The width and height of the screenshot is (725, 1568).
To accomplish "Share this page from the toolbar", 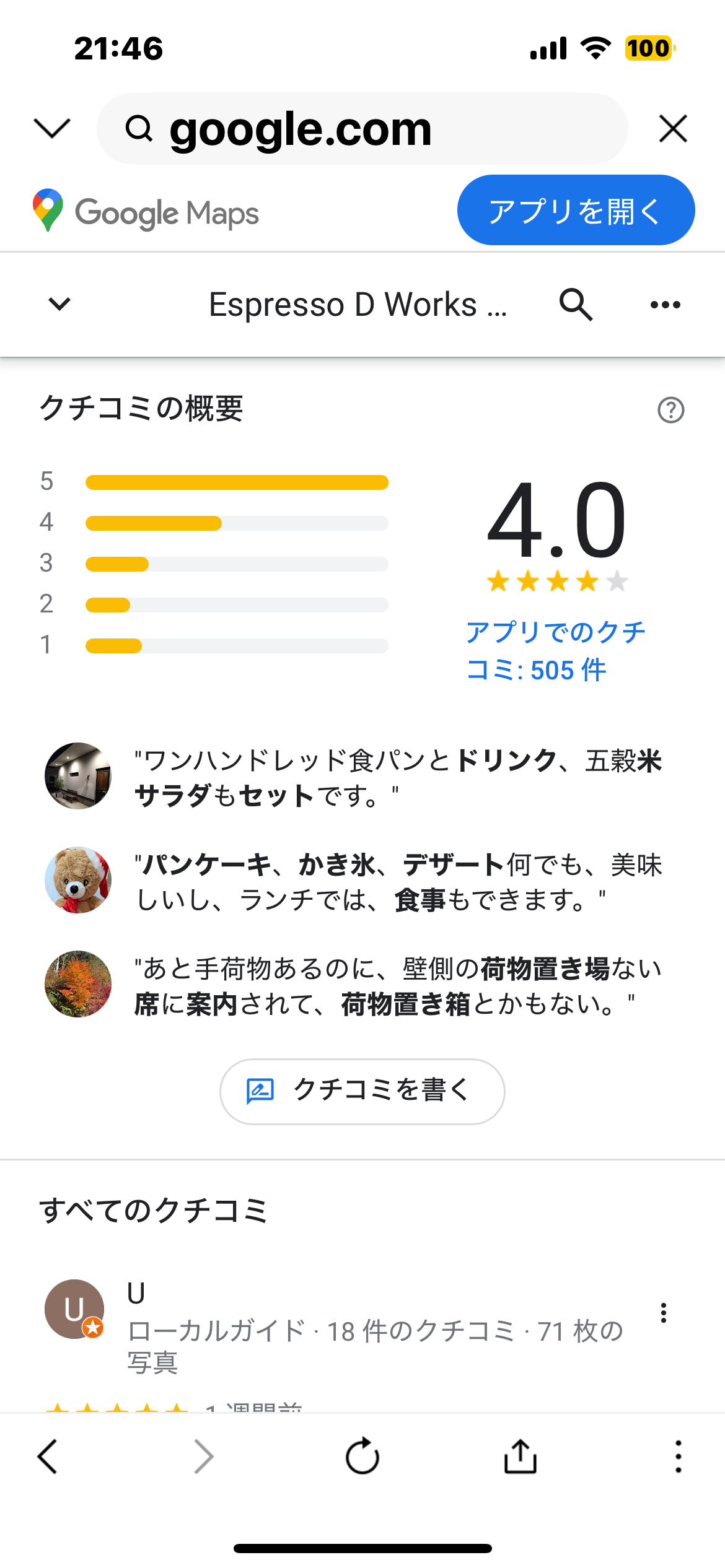I will tap(521, 1457).
